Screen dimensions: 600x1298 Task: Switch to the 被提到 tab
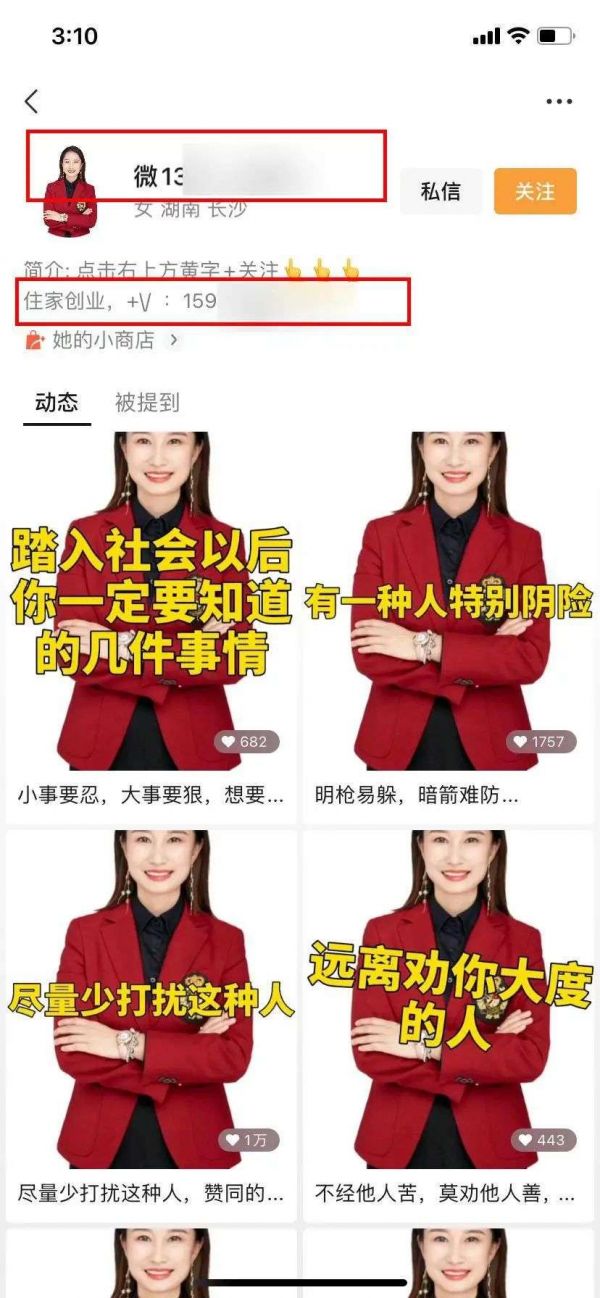coord(147,403)
